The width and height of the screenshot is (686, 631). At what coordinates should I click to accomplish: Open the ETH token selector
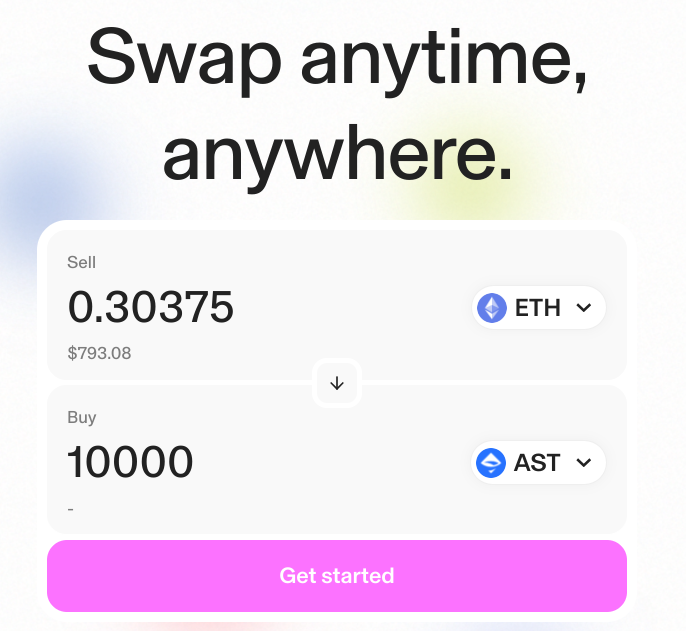coord(539,308)
